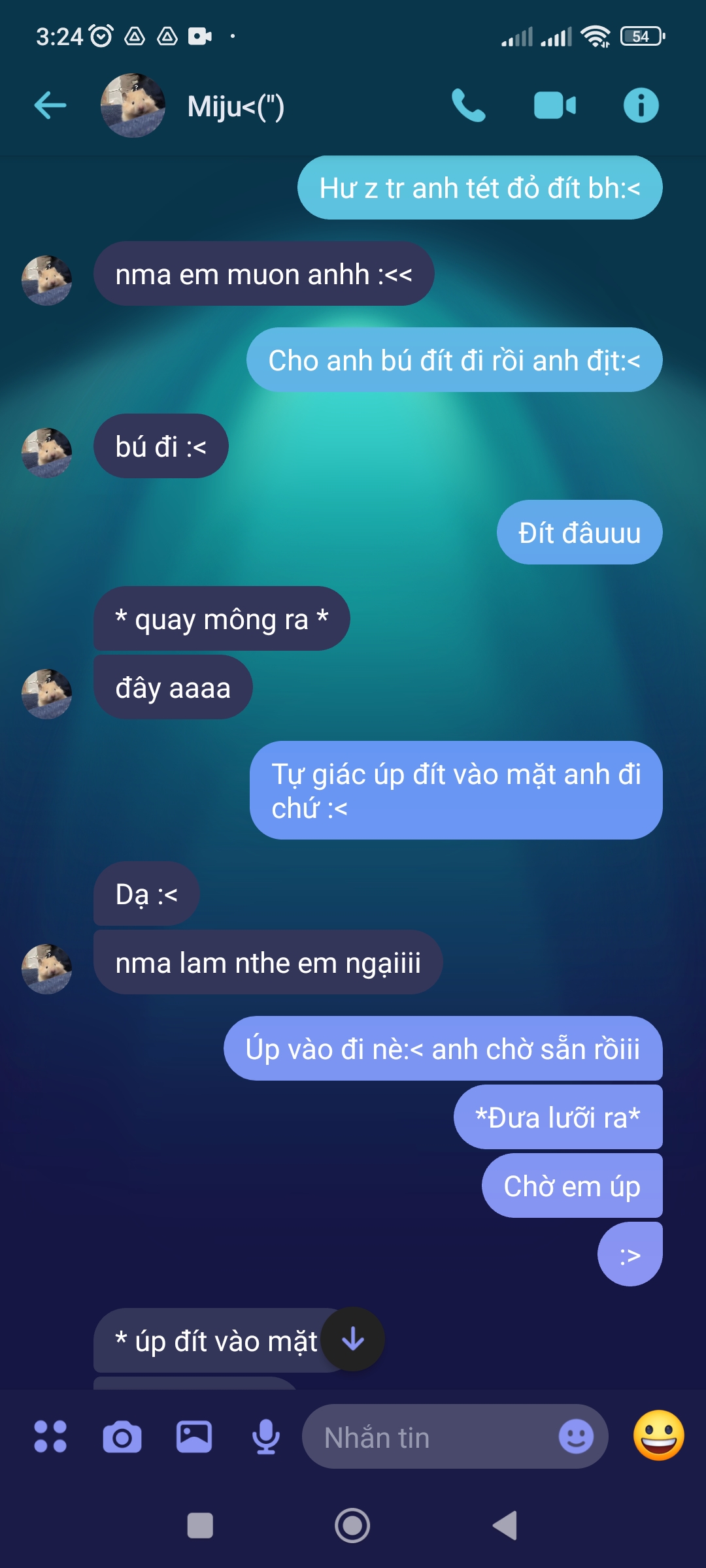
Task: Jump to the latest message with the down arrow
Action: click(353, 1339)
